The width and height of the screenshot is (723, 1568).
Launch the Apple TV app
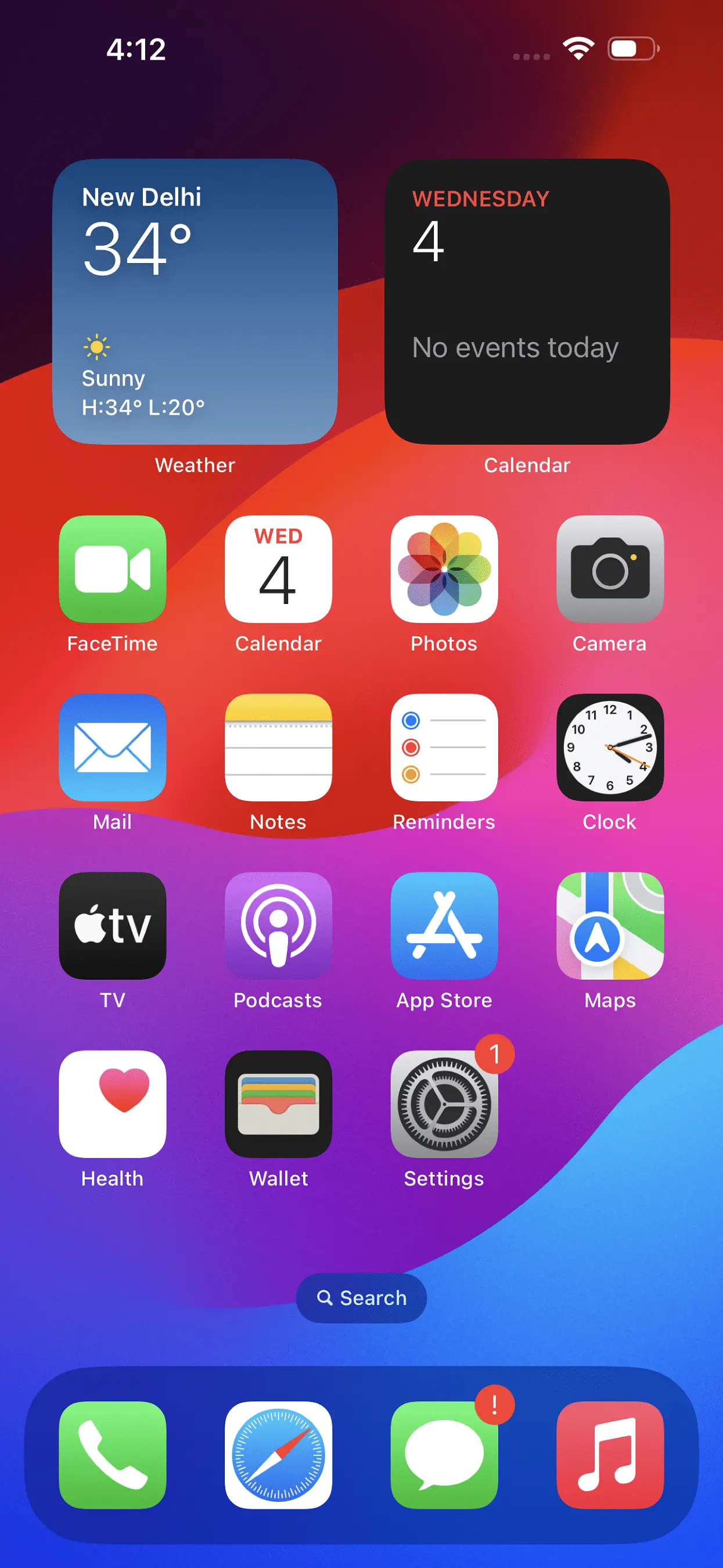[113, 926]
